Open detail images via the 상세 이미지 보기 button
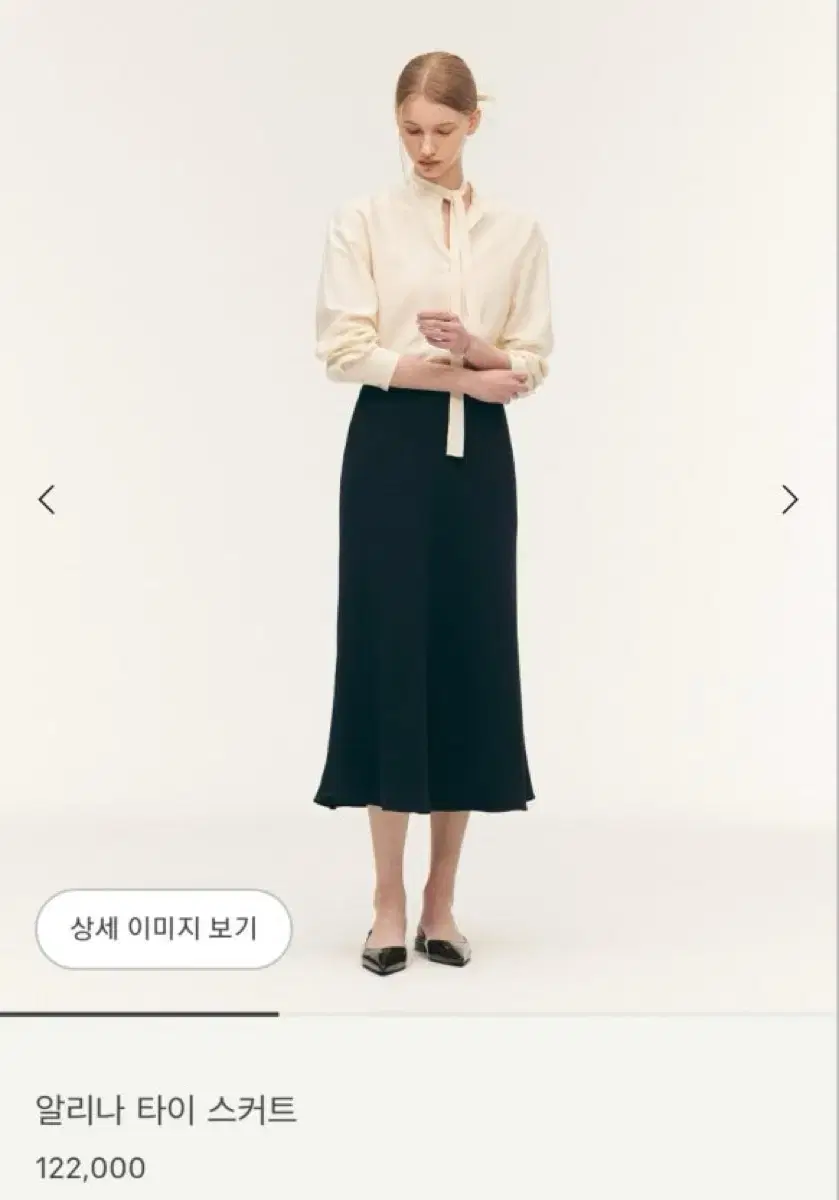The height and width of the screenshot is (1200, 839). point(166,928)
